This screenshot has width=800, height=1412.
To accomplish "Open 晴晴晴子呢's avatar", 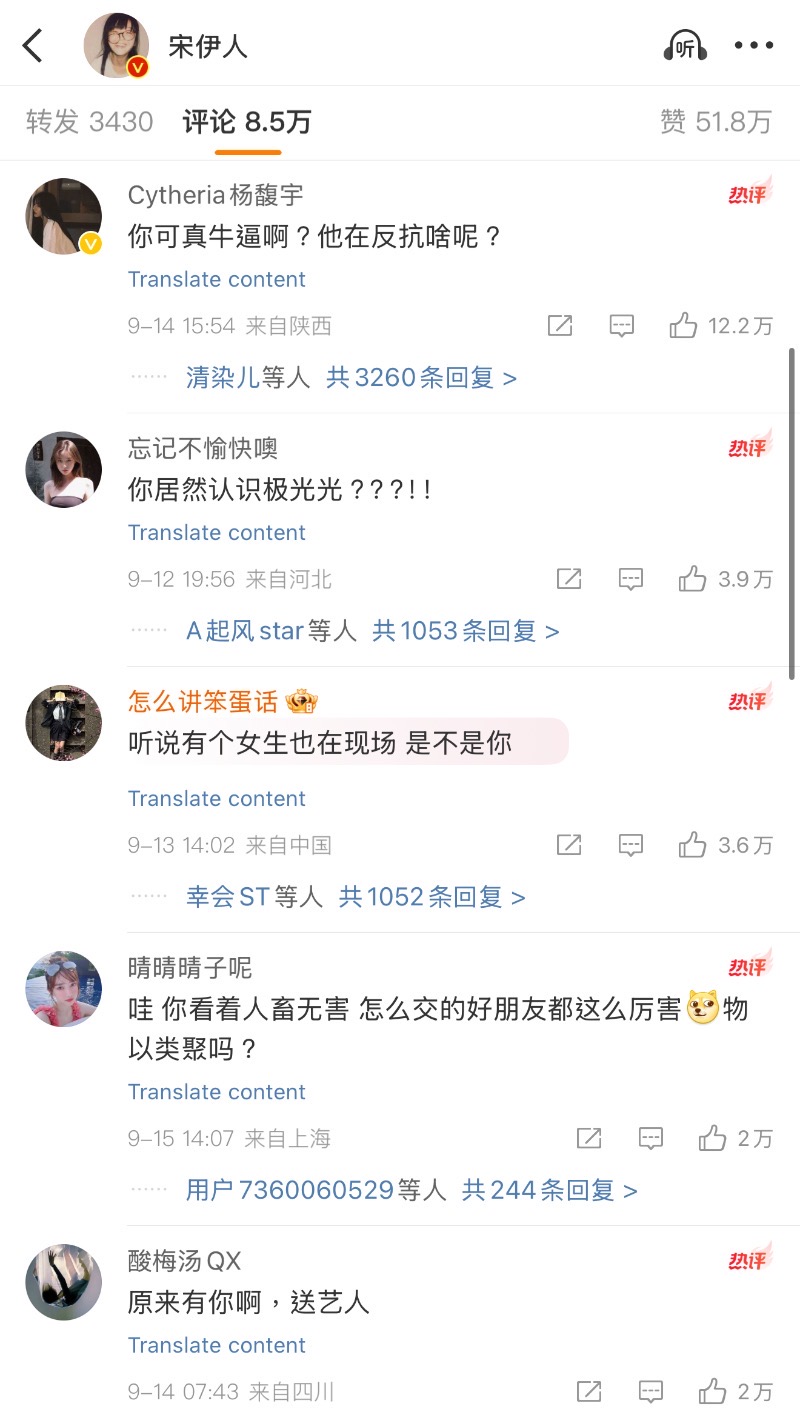I will [x=64, y=989].
